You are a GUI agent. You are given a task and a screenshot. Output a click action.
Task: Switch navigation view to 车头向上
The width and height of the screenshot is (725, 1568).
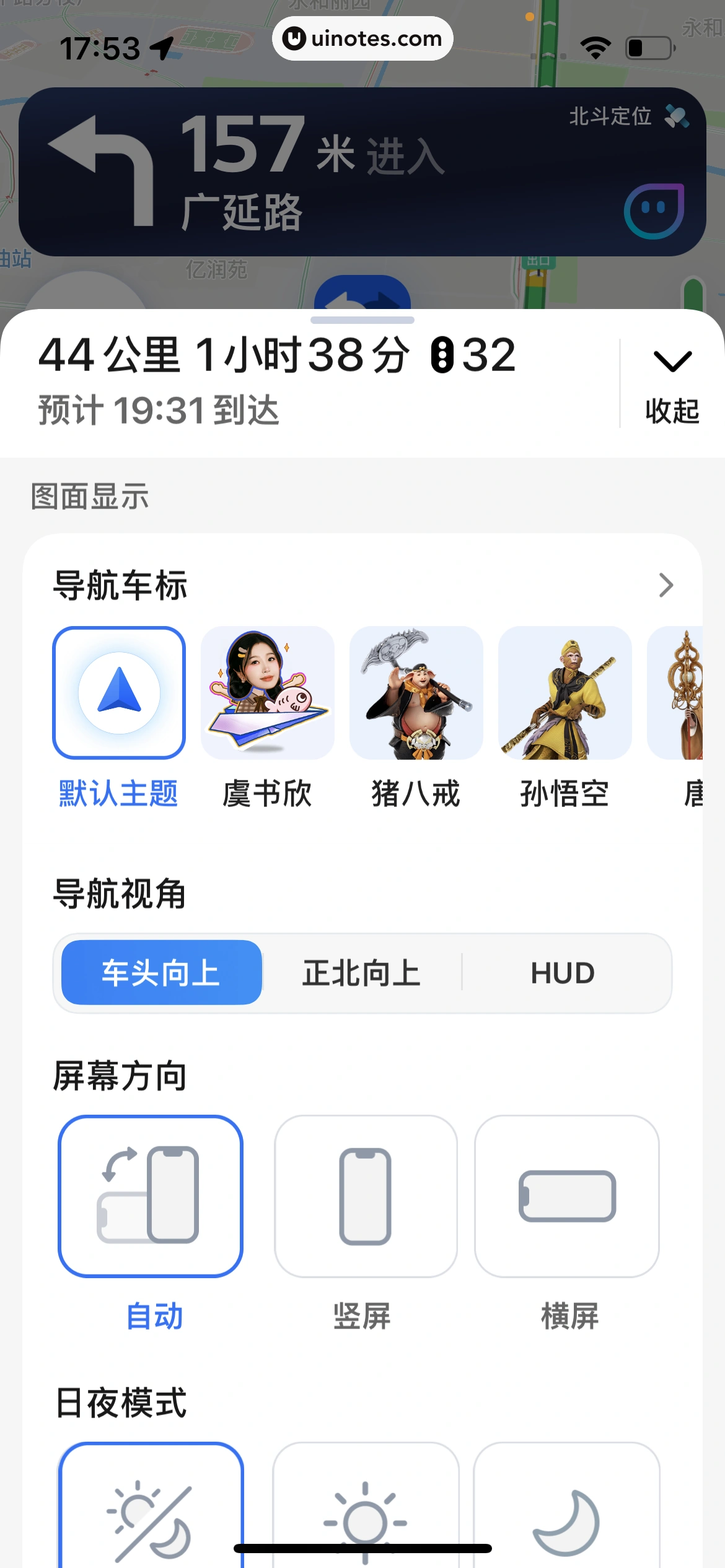click(161, 973)
